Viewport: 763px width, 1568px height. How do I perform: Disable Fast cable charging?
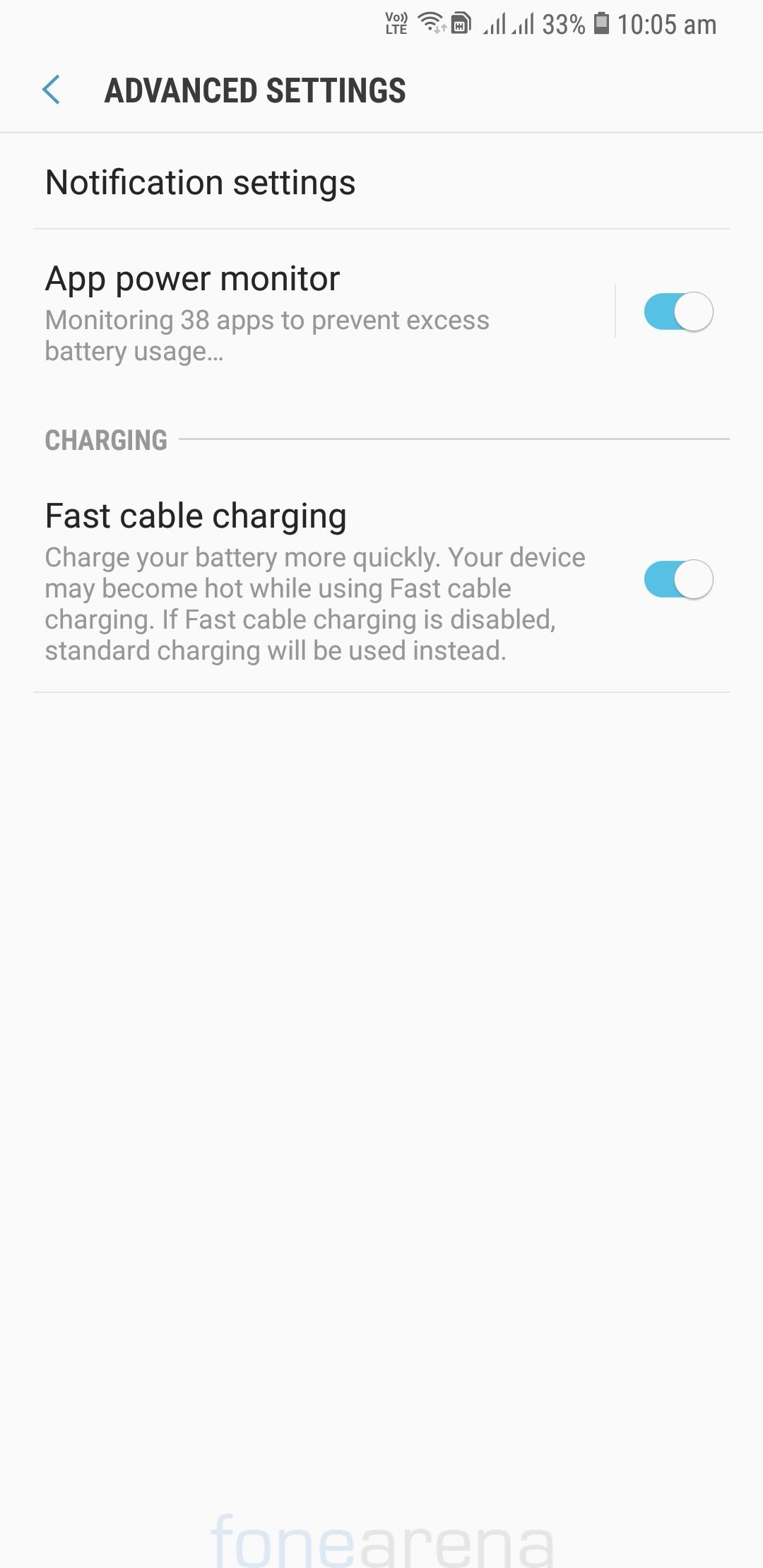[x=678, y=580]
